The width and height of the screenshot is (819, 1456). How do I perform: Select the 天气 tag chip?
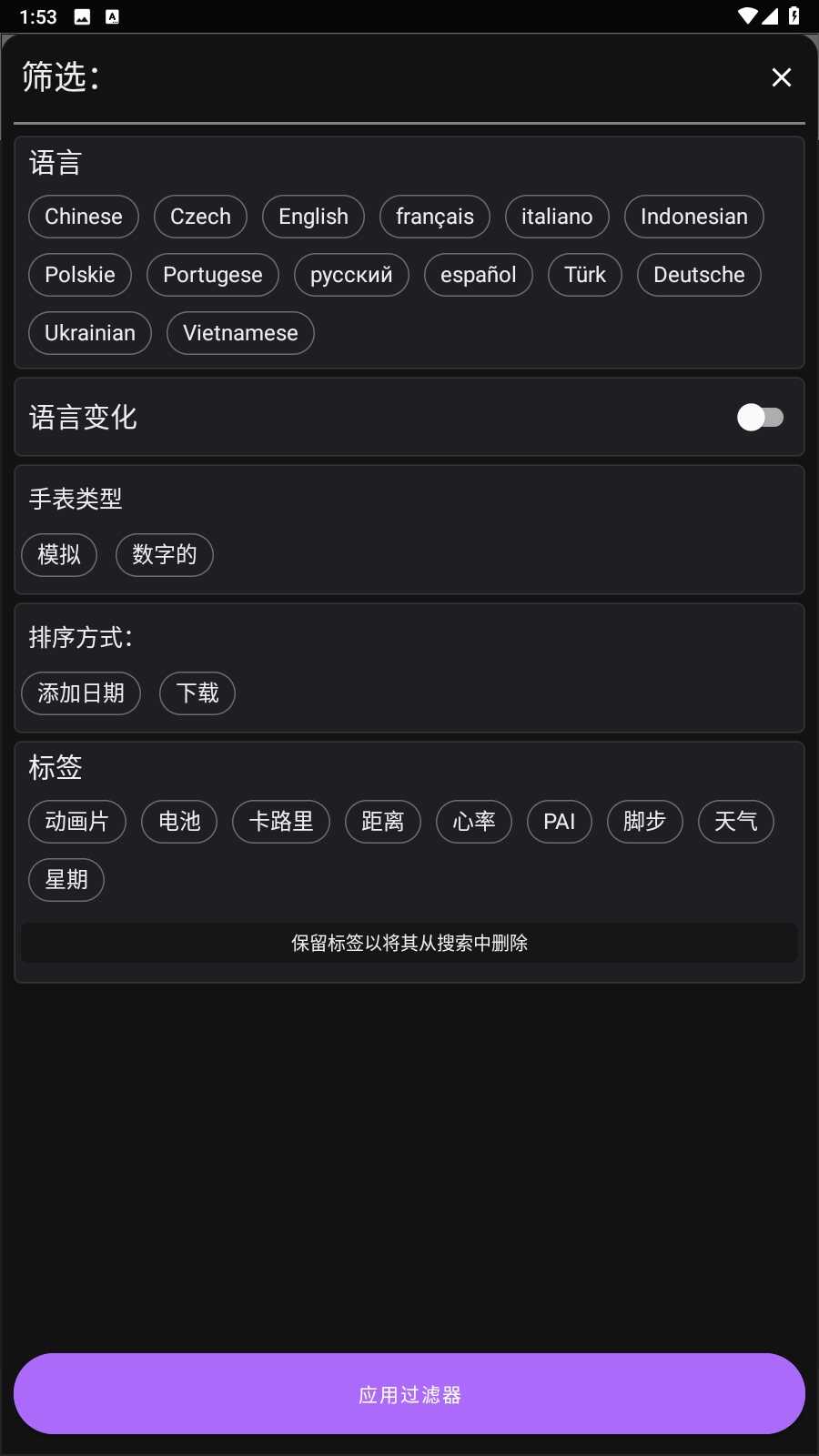tap(735, 822)
